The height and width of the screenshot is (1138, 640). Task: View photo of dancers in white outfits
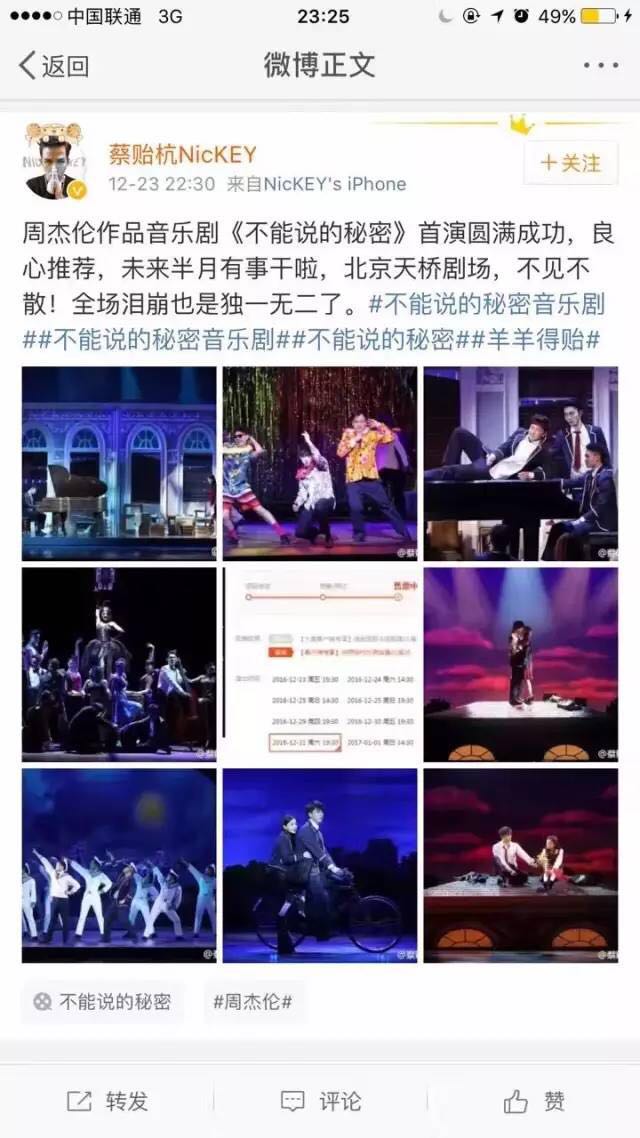[x=119, y=865]
